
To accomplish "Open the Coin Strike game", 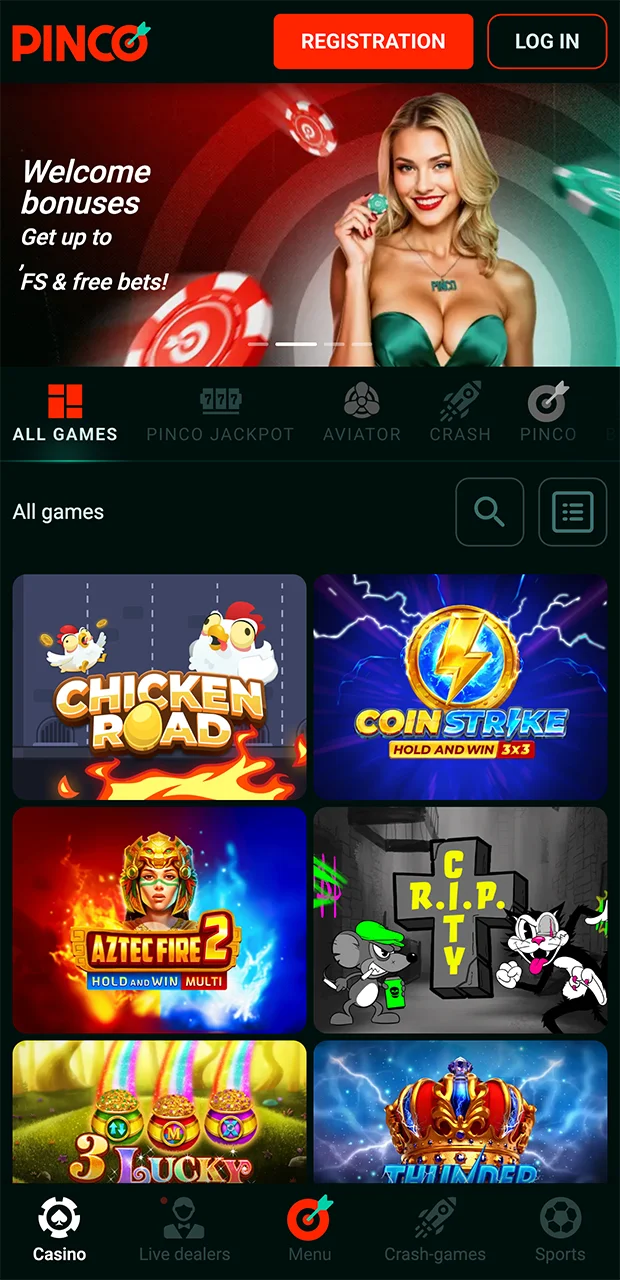I will pyautogui.click(x=461, y=687).
